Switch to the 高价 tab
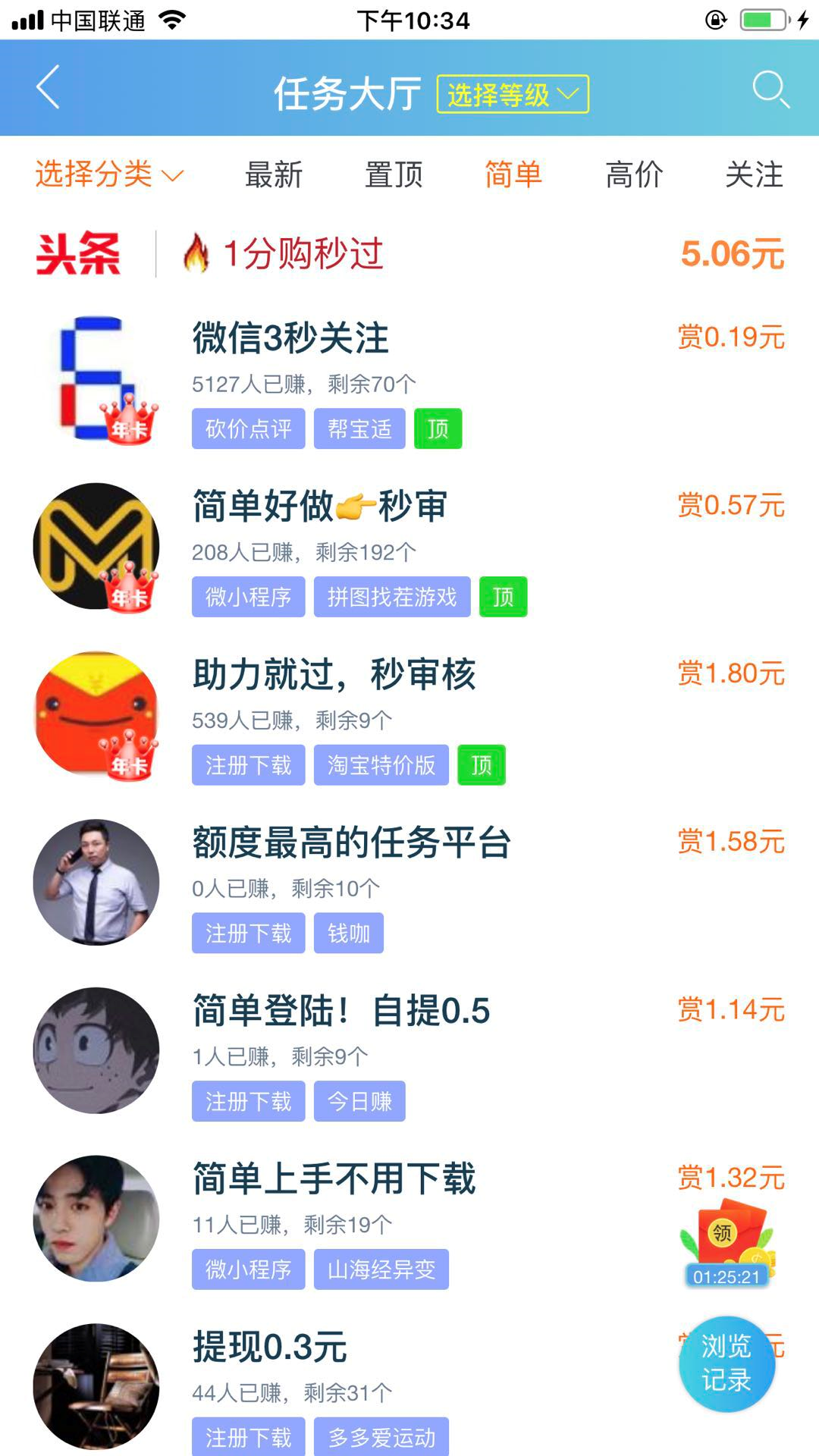Viewport: 819px width, 1456px height. point(634,174)
